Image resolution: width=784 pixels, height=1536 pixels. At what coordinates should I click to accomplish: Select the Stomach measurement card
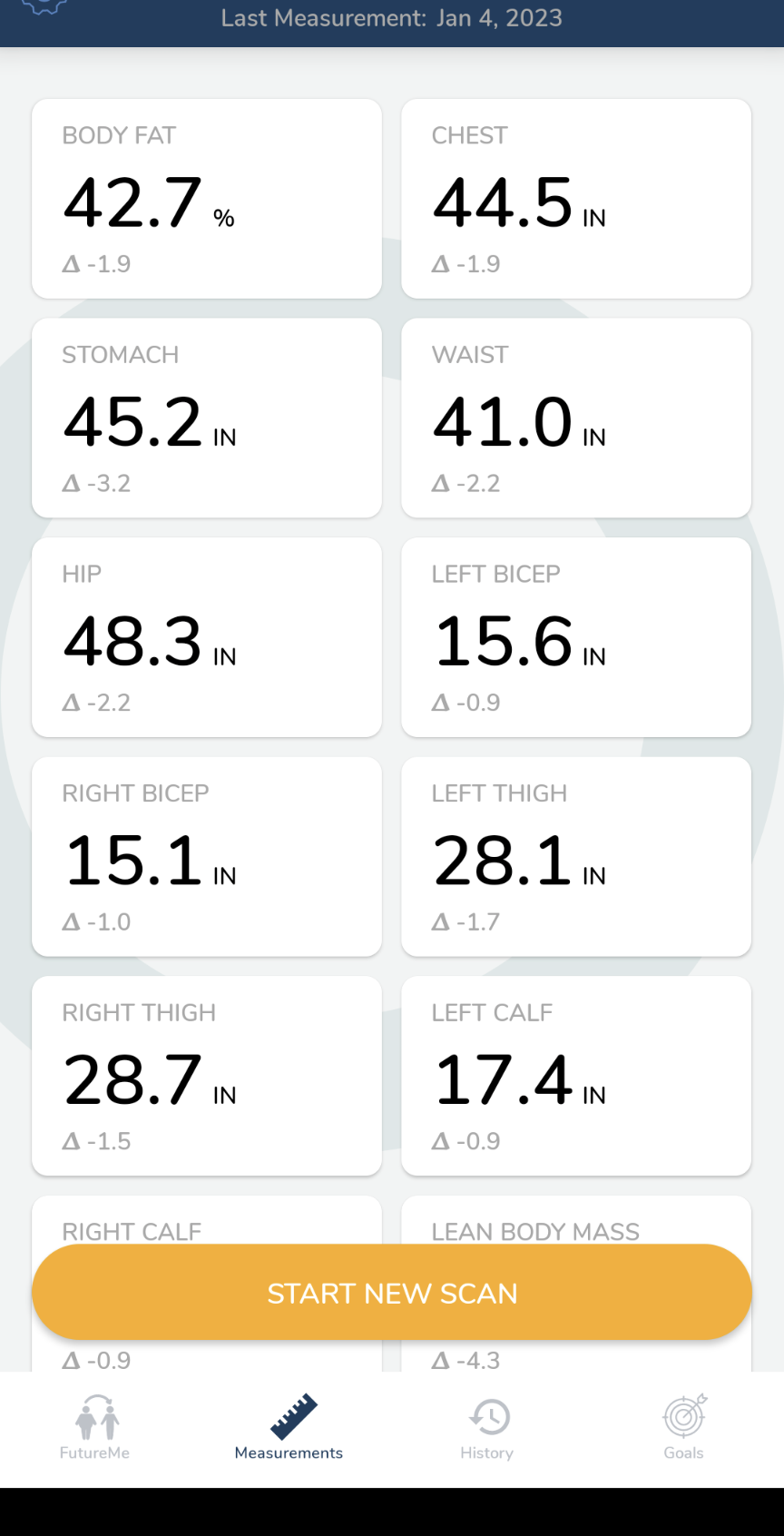[x=207, y=418]
